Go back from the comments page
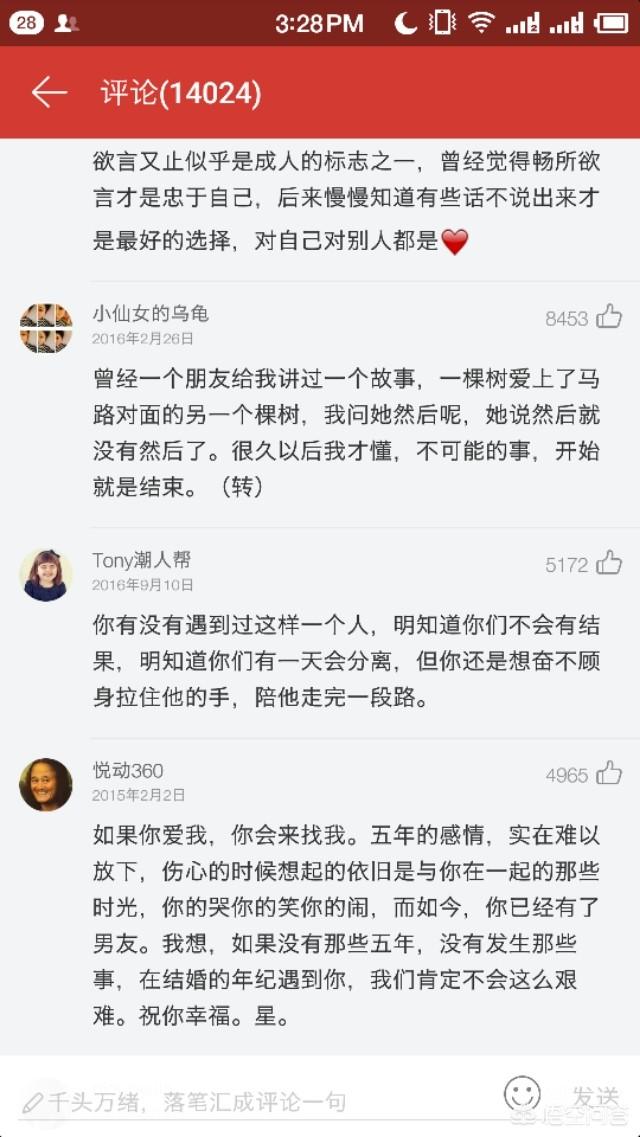The image size is (640, 1137). click(x=48, y=93)
